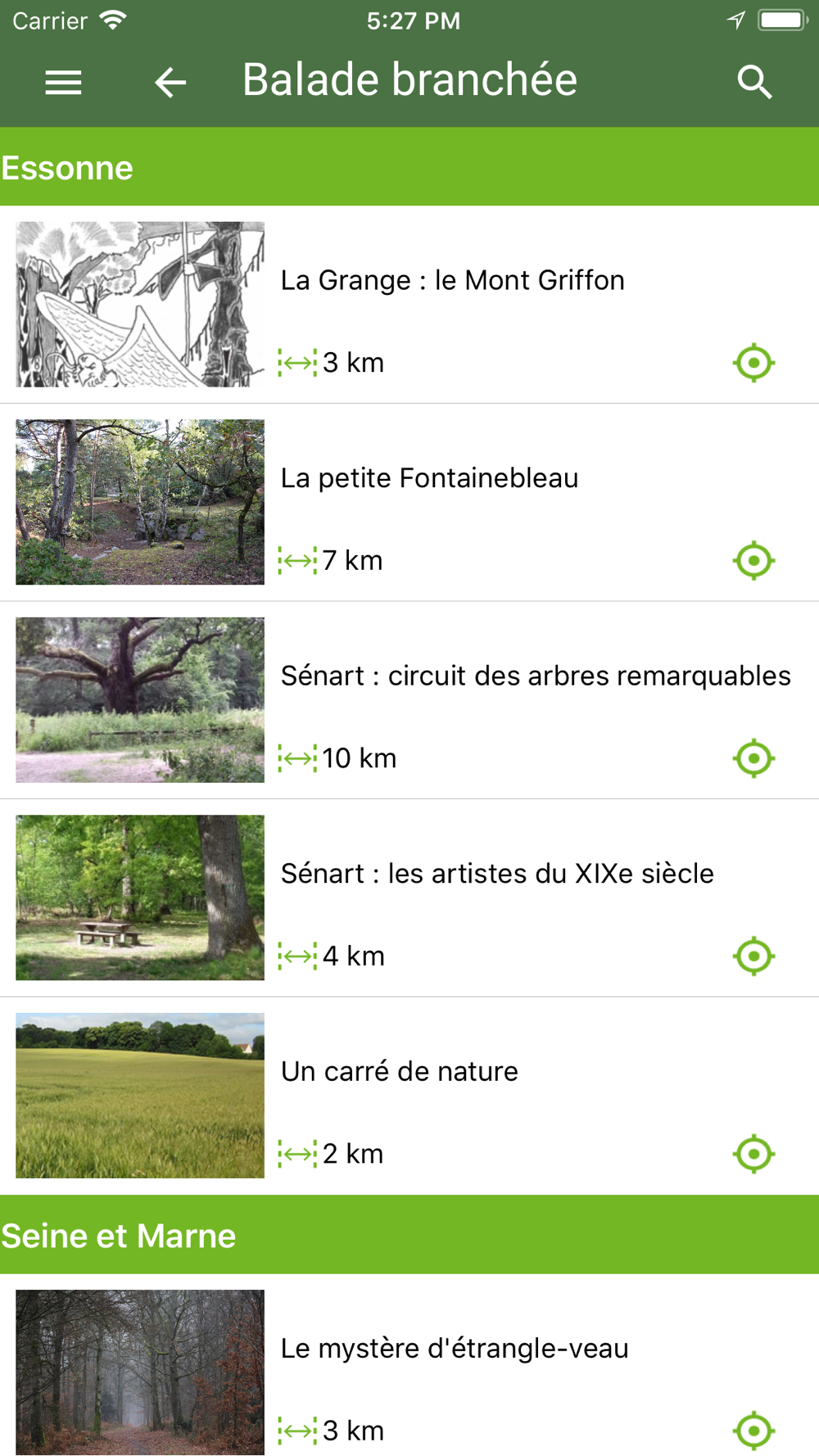Select Sénart : les artistes du XIXe siècle
Screen dimensions: 819x1456
coord(497,874)
